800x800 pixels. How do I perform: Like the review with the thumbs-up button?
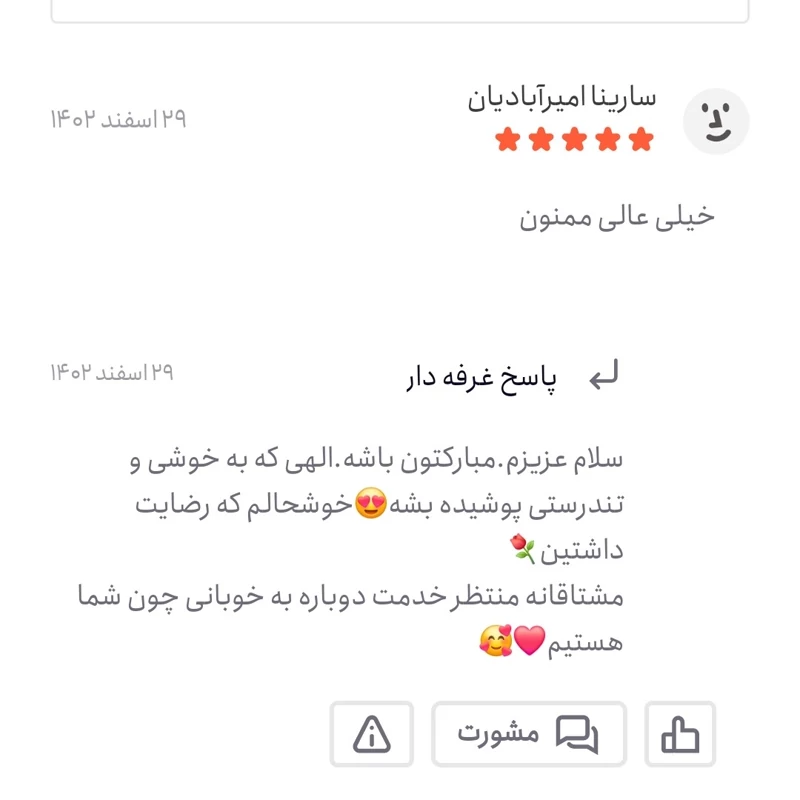click(680, 735)
